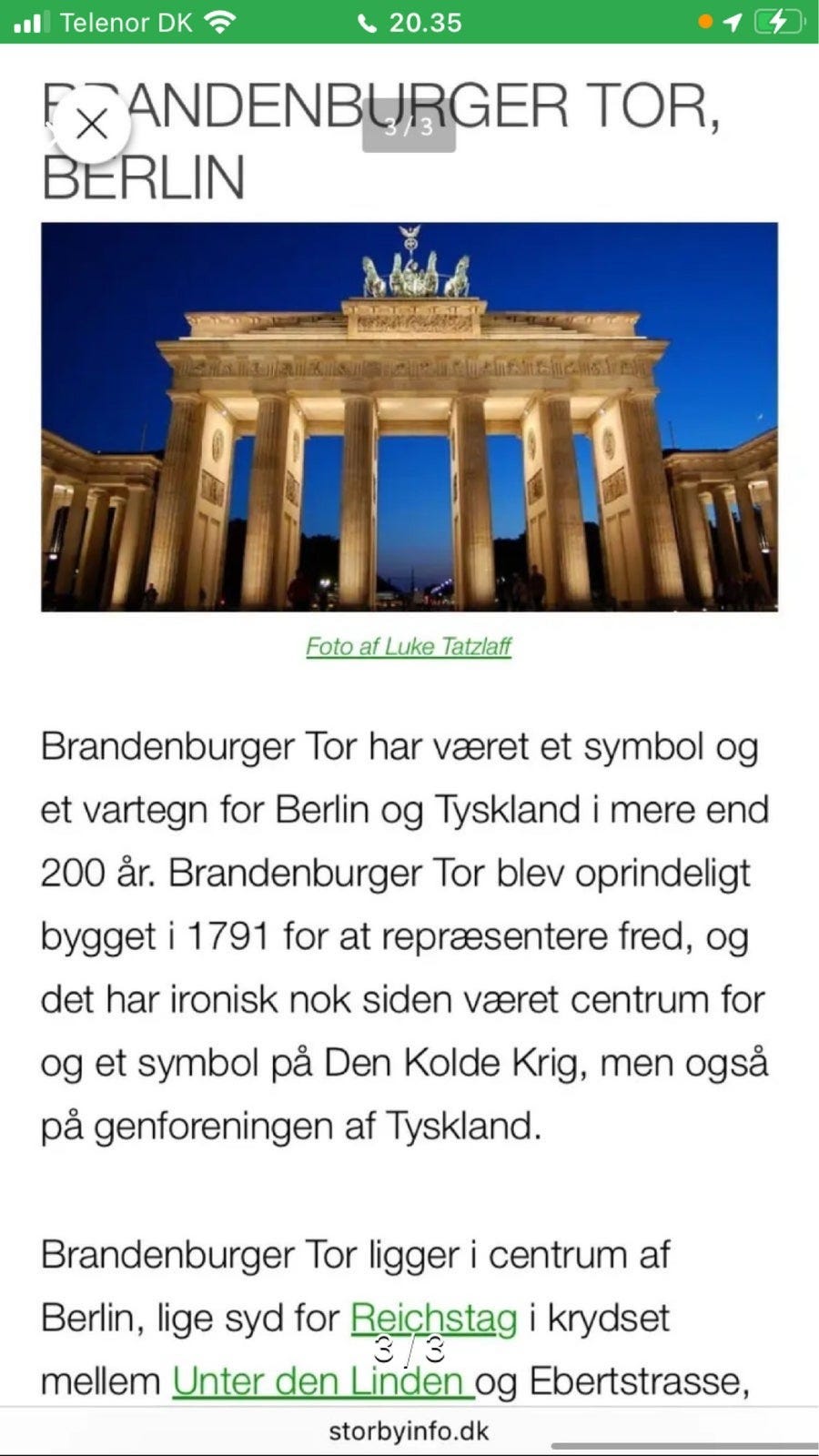Tap the time display showing 20.35

pos(424,21)
